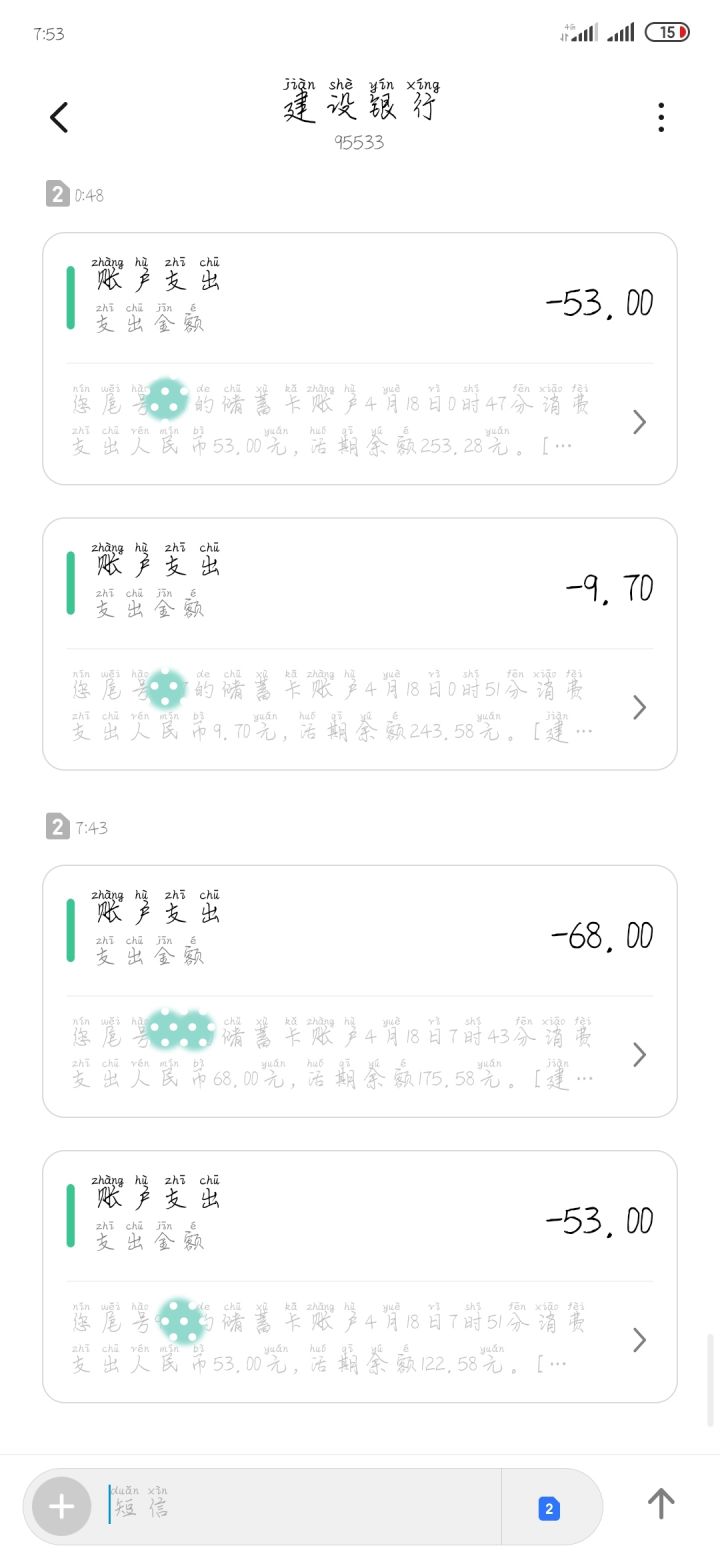720x1560 pixels.
Task: Tap the blue SIM 2 badge near input
Action: coord(548,1507)
